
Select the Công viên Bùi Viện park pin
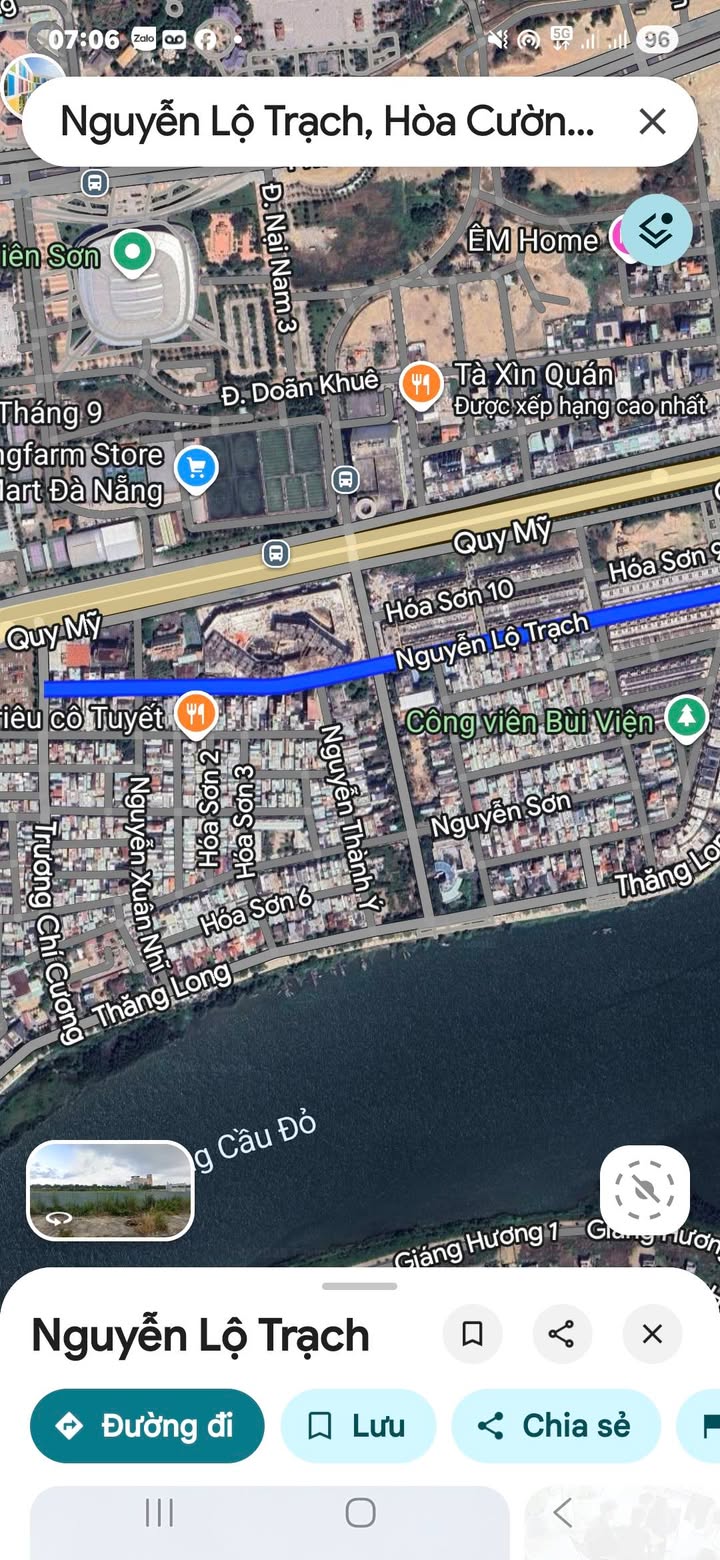[x=686, y=718]
